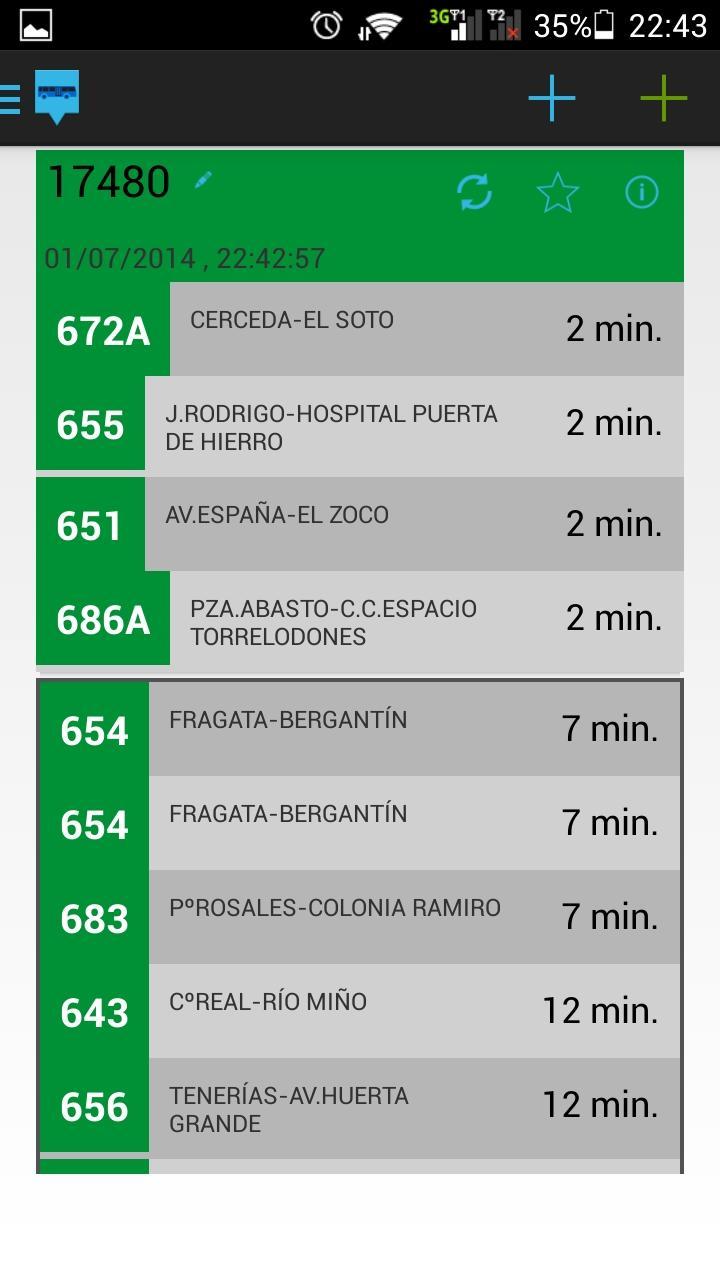The width and height of the screenshot is (720, 1280).
Task: Tap the stop number 17480 header
Action: point(108,181)
